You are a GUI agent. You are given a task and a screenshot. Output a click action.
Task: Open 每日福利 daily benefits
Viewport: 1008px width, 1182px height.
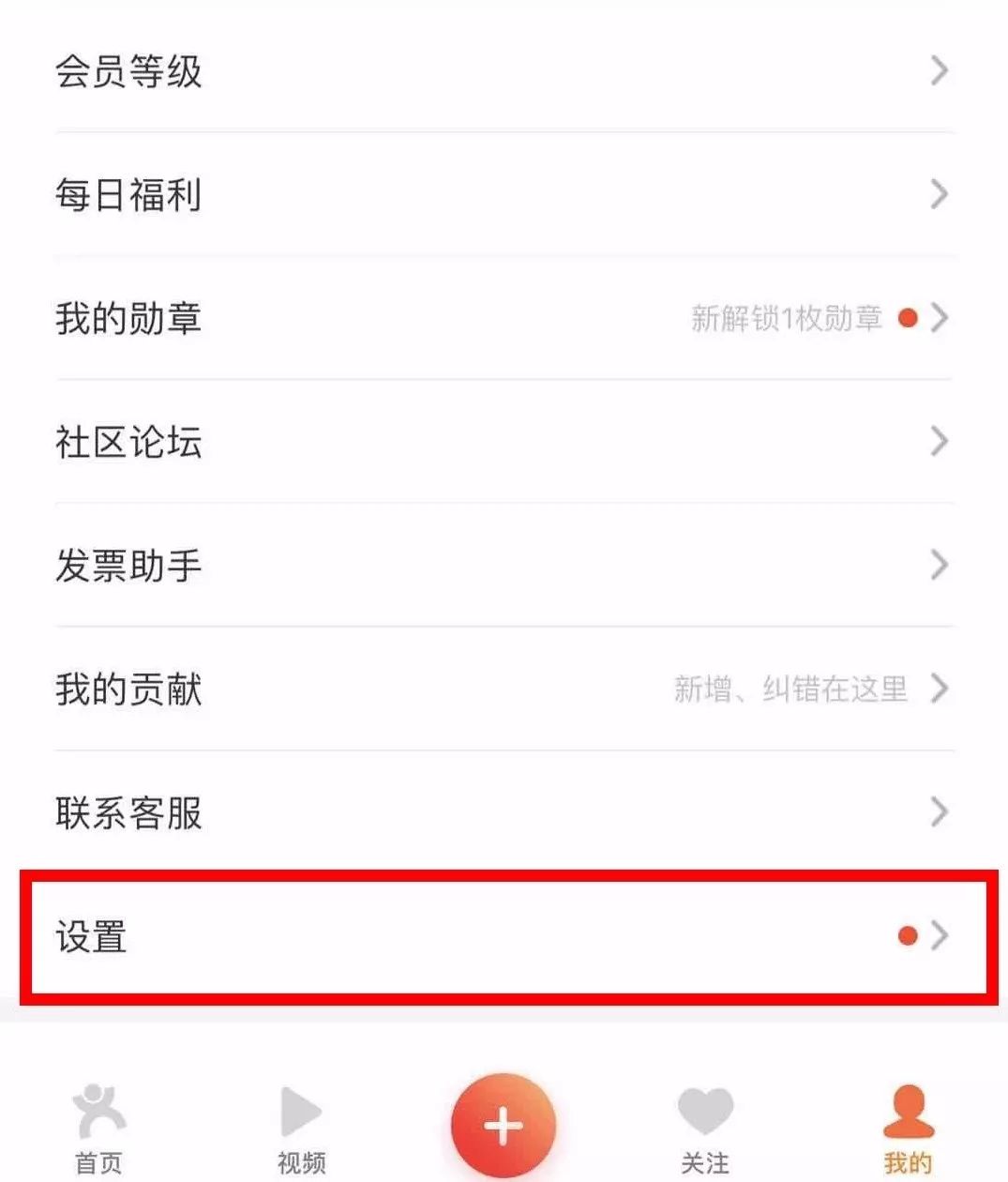coord(504,195)
